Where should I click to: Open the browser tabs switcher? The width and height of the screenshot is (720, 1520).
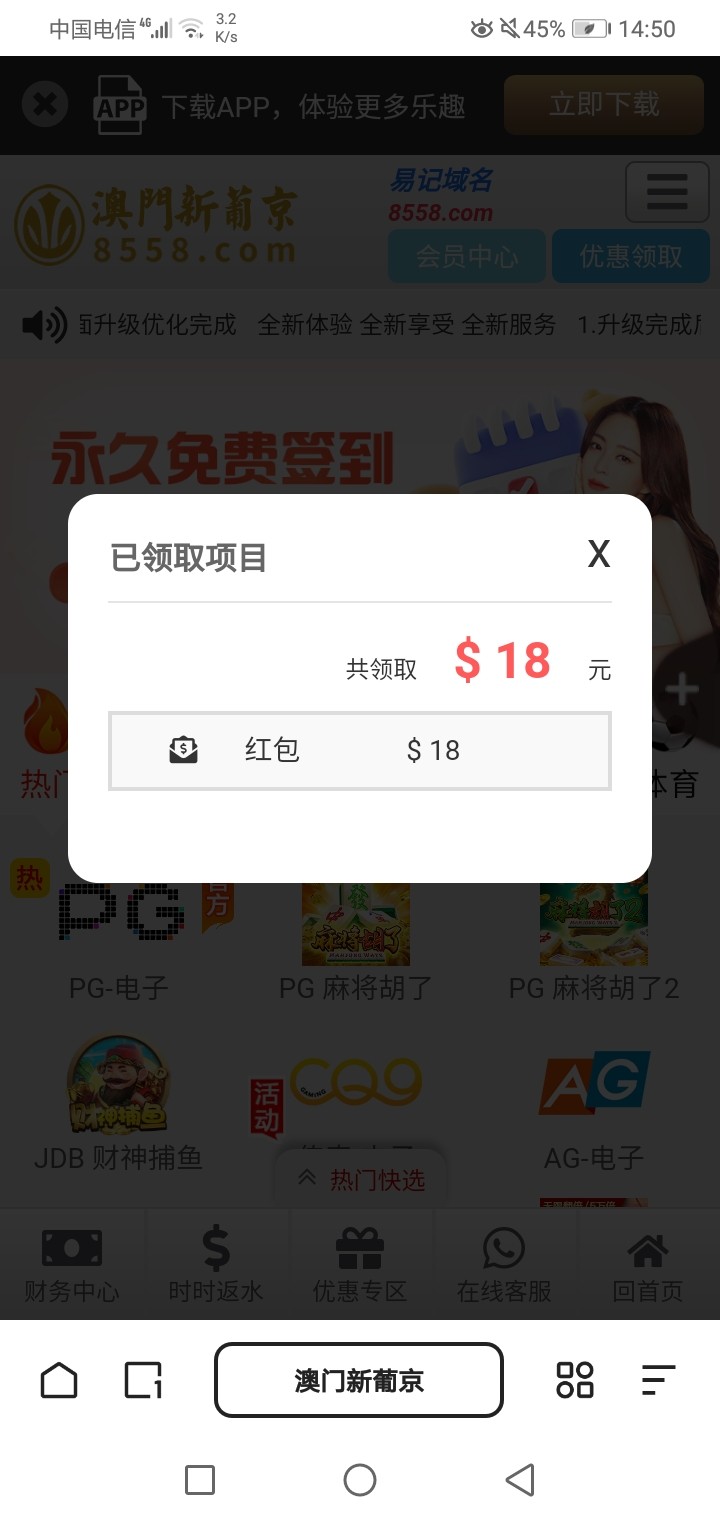[x=143, y=1380]
